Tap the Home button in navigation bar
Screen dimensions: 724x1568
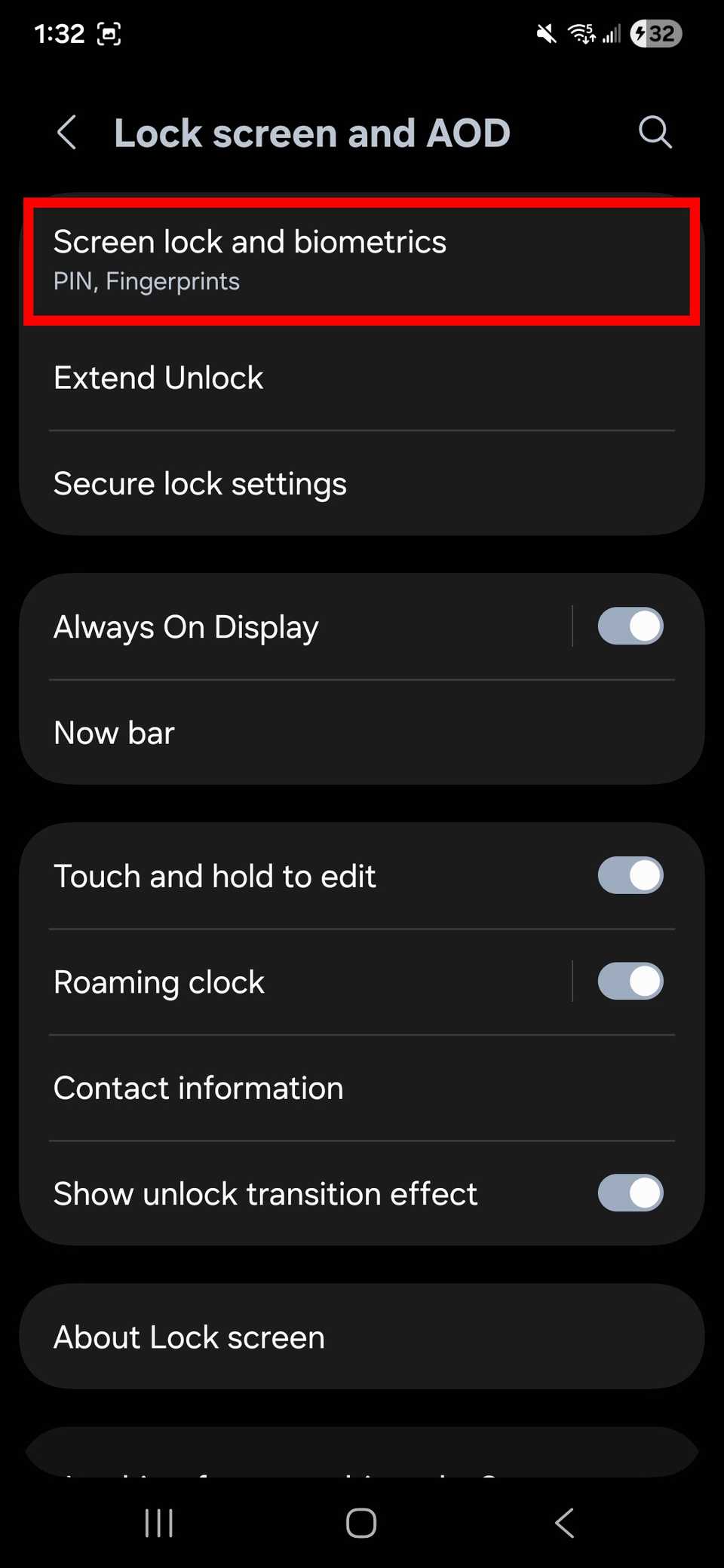tap(361, 1522)
